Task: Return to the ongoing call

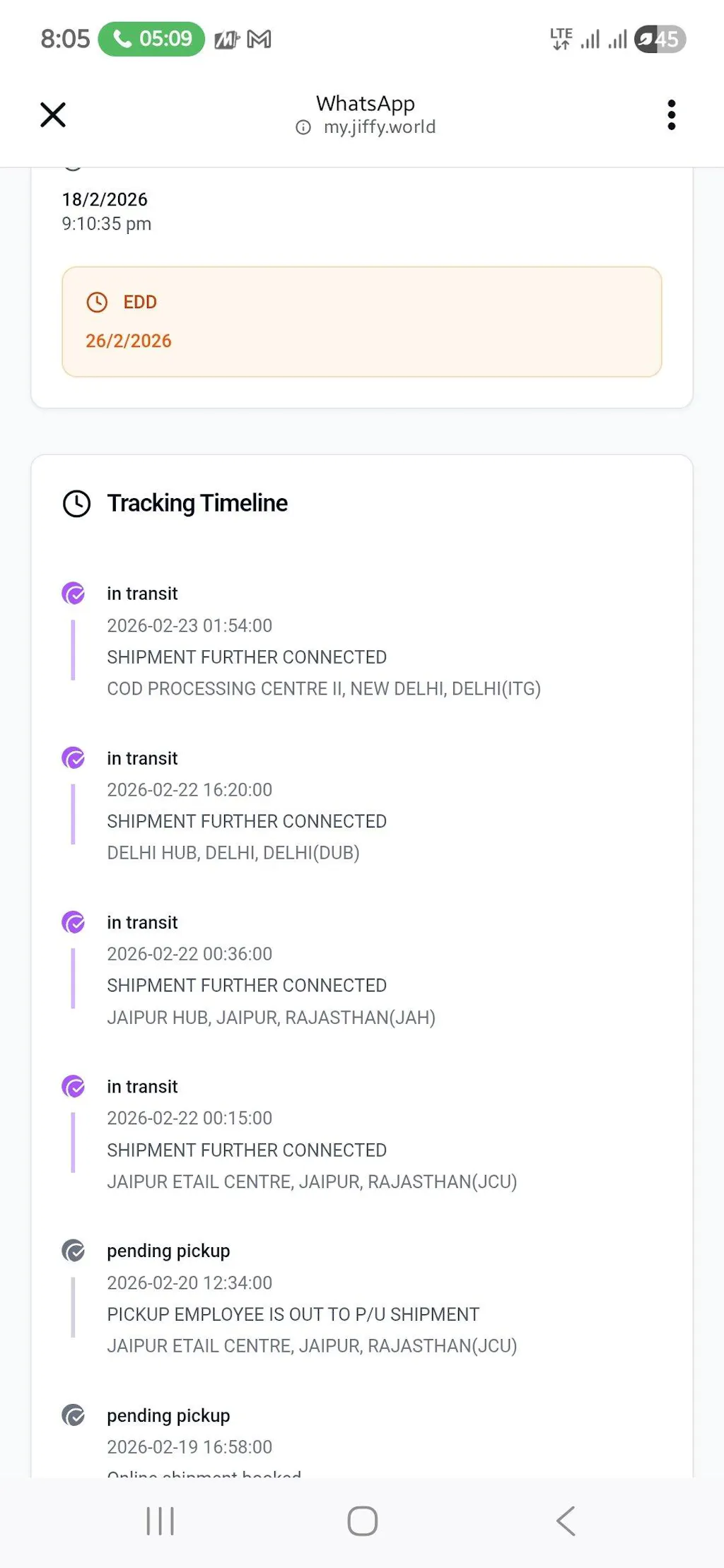Action: point(151,39)
